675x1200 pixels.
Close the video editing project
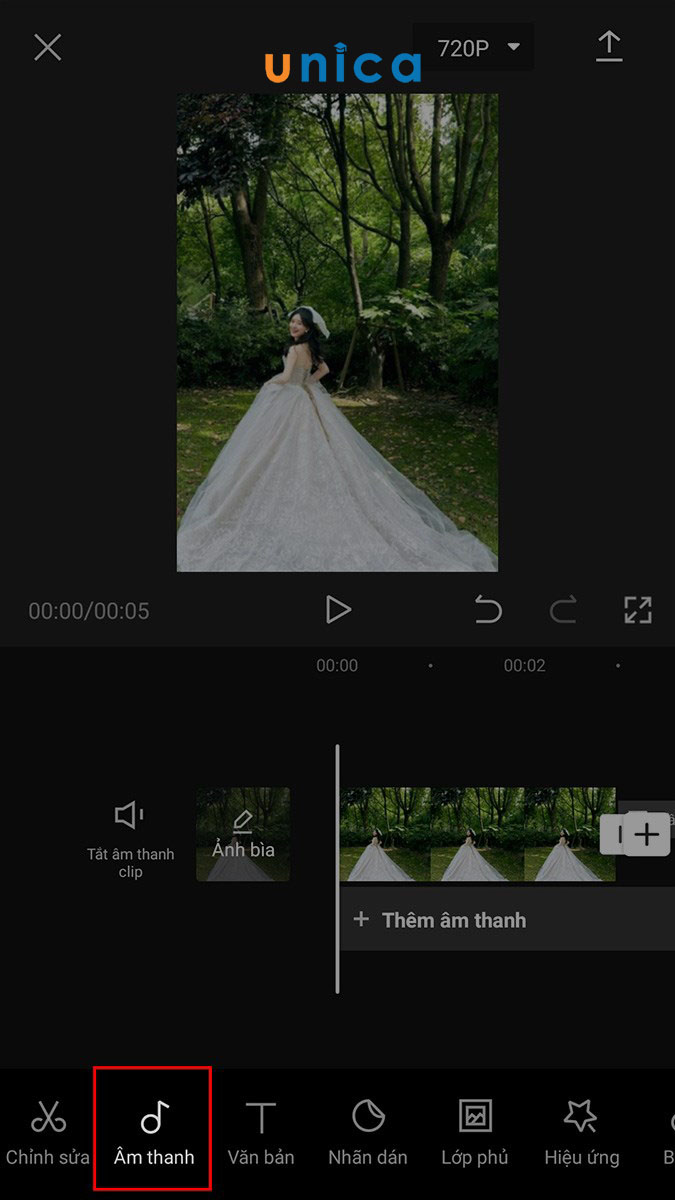coord(48,47)
